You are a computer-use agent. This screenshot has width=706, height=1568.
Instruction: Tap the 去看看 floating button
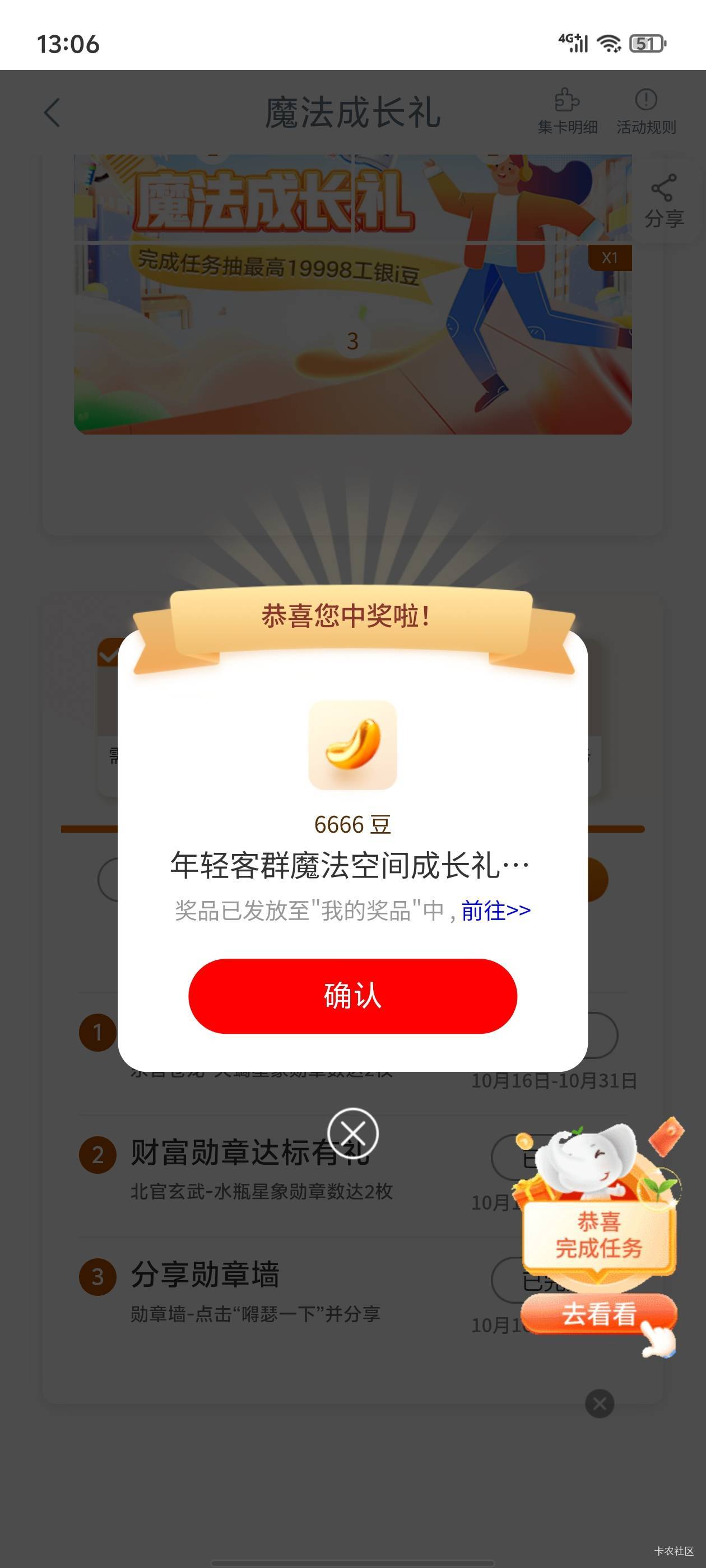click(x=599, y=1314)
